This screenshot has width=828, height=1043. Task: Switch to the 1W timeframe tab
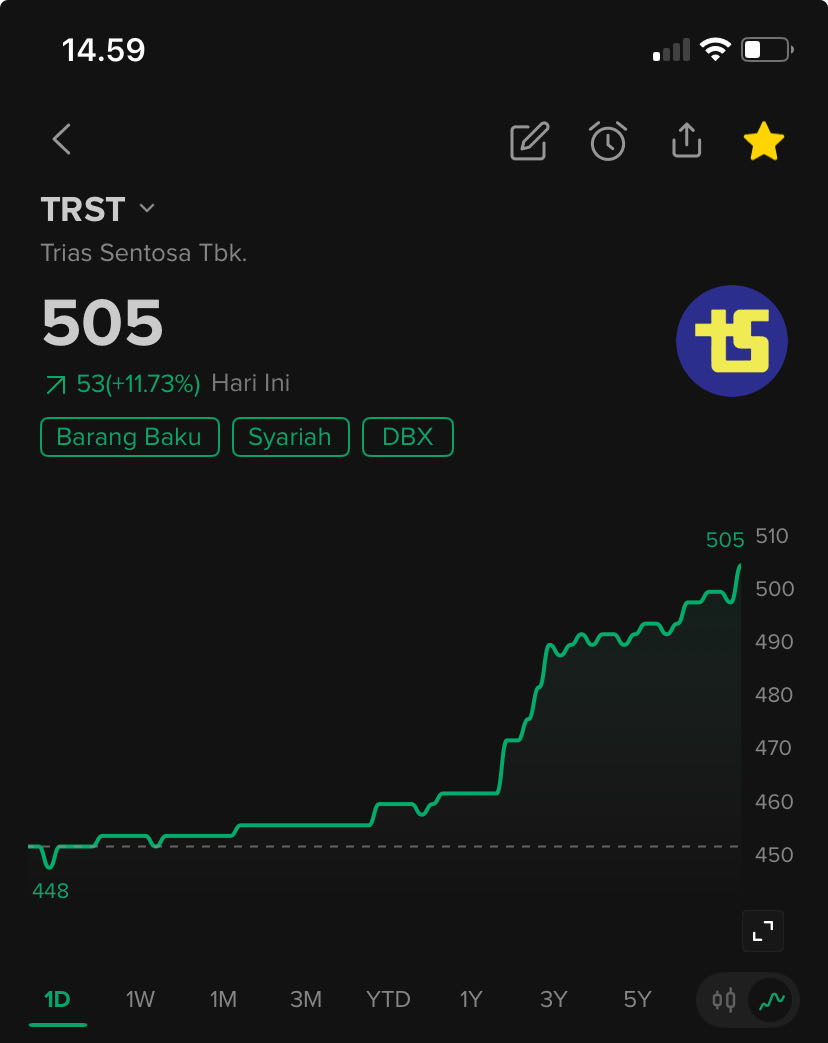pyautogui.click(x=140, y=999)
